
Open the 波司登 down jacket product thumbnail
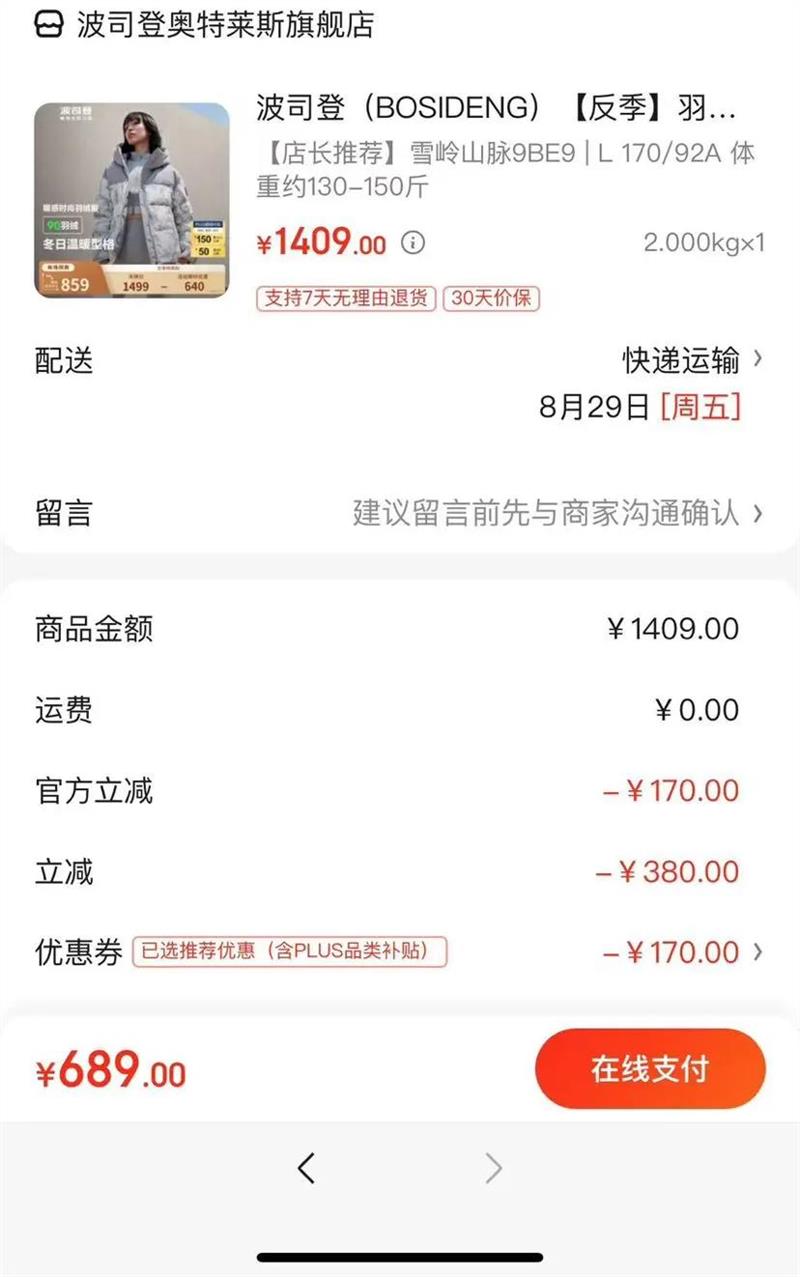tap(132, 200)
